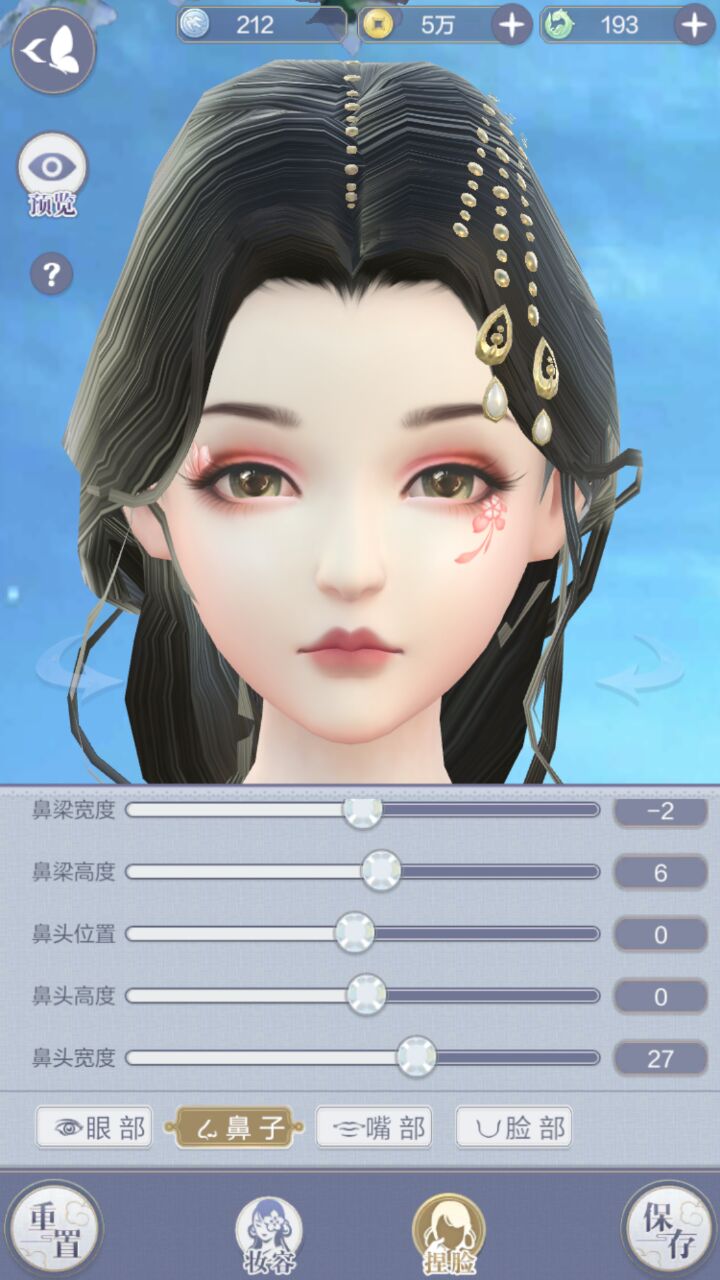Go back via the butterfly arrow icon
Image resolution: width=720 pixels, height=1280 pixels.
point(53,50)
